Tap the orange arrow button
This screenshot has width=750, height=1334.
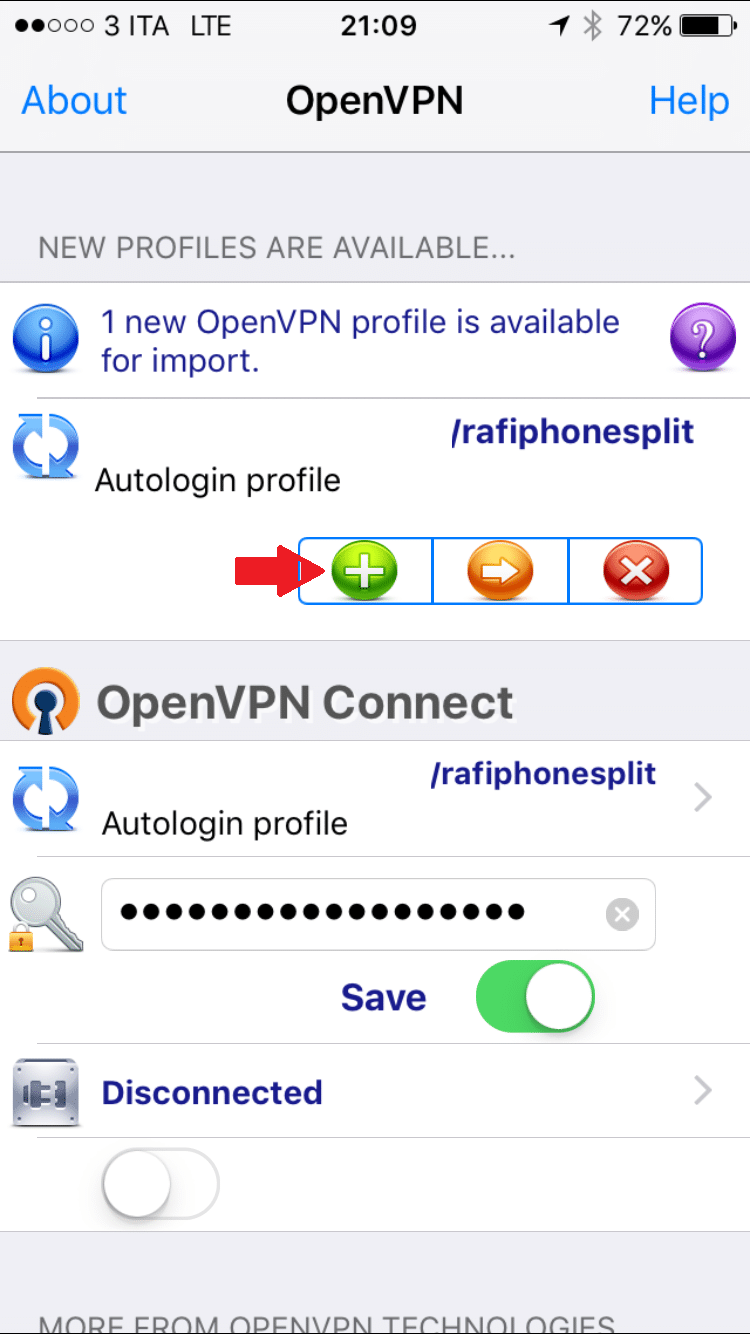point(500,571)
